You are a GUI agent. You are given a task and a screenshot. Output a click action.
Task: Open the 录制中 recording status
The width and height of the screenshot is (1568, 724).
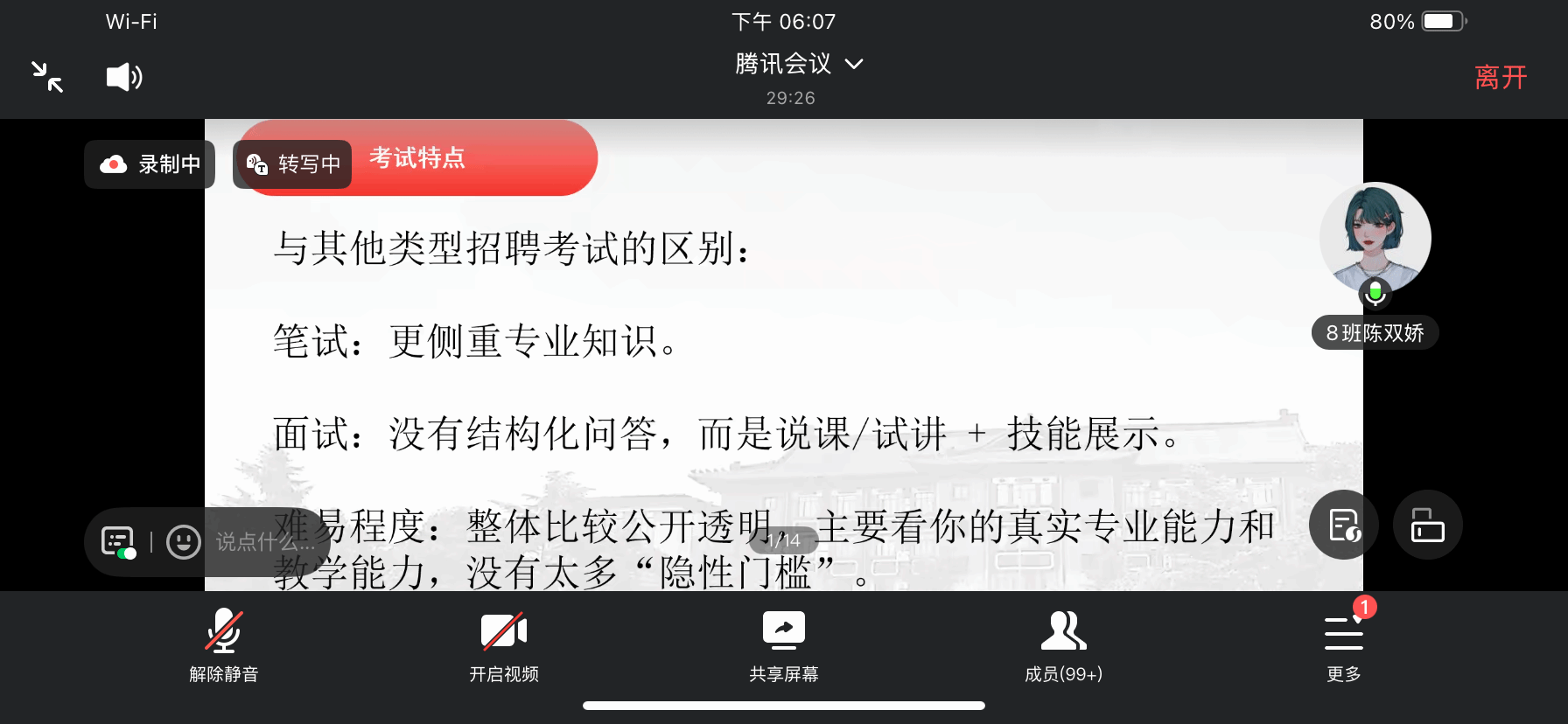tap(150, 164)
